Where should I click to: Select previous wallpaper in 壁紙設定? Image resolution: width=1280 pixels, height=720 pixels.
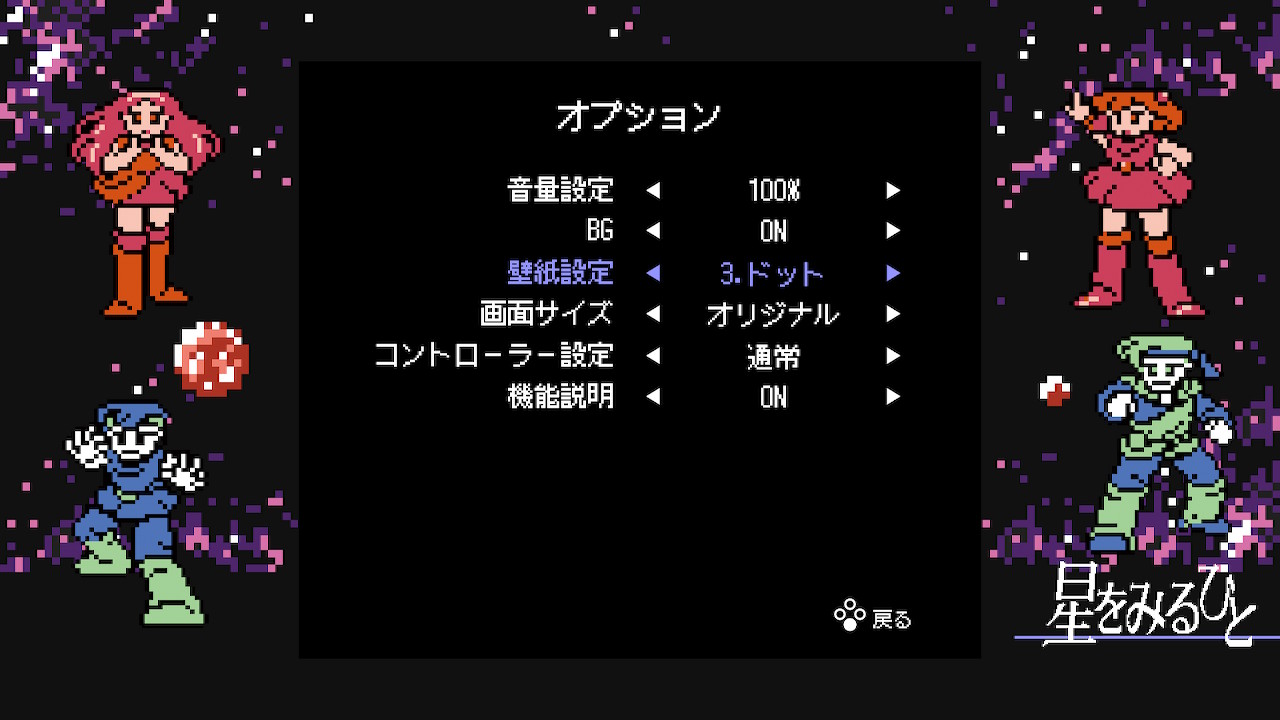click(653, 273)
